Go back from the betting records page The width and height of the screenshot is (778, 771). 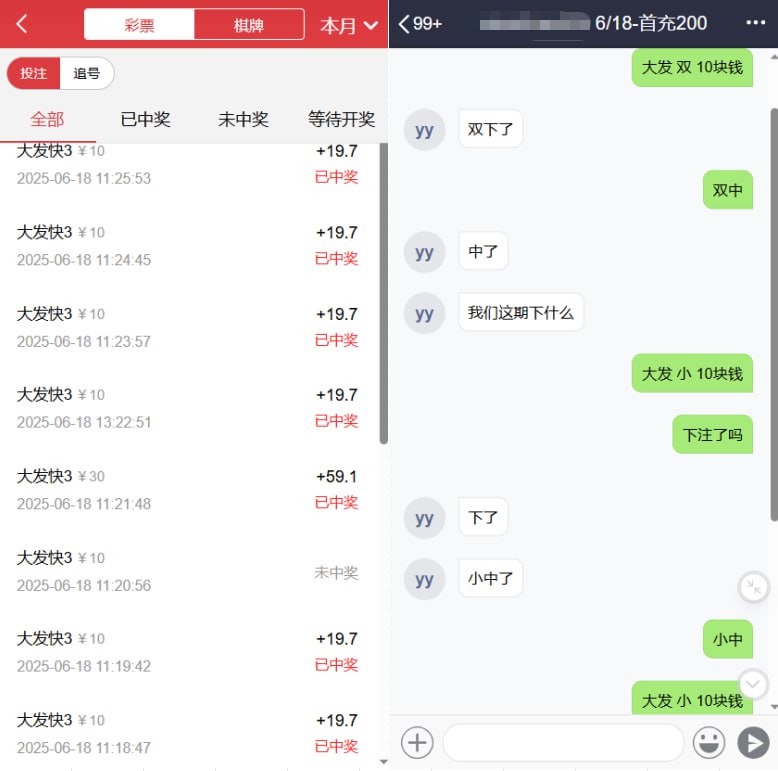click(x=22, y=24)
